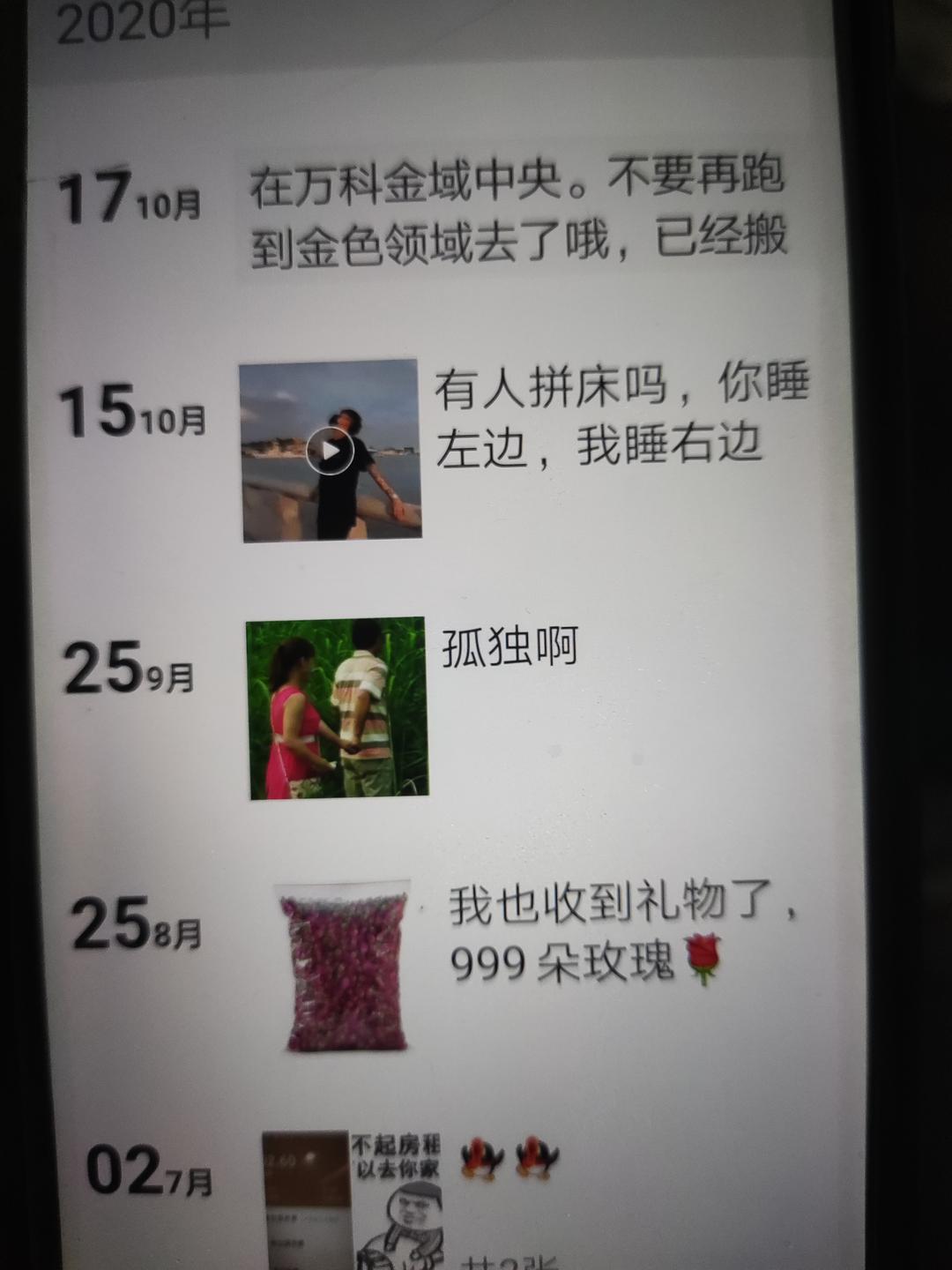Image resolution: width=952 pixels, height=1270 pixels.
Task: Play the video in the 15 October post
Action: click(x=331, y=451)
